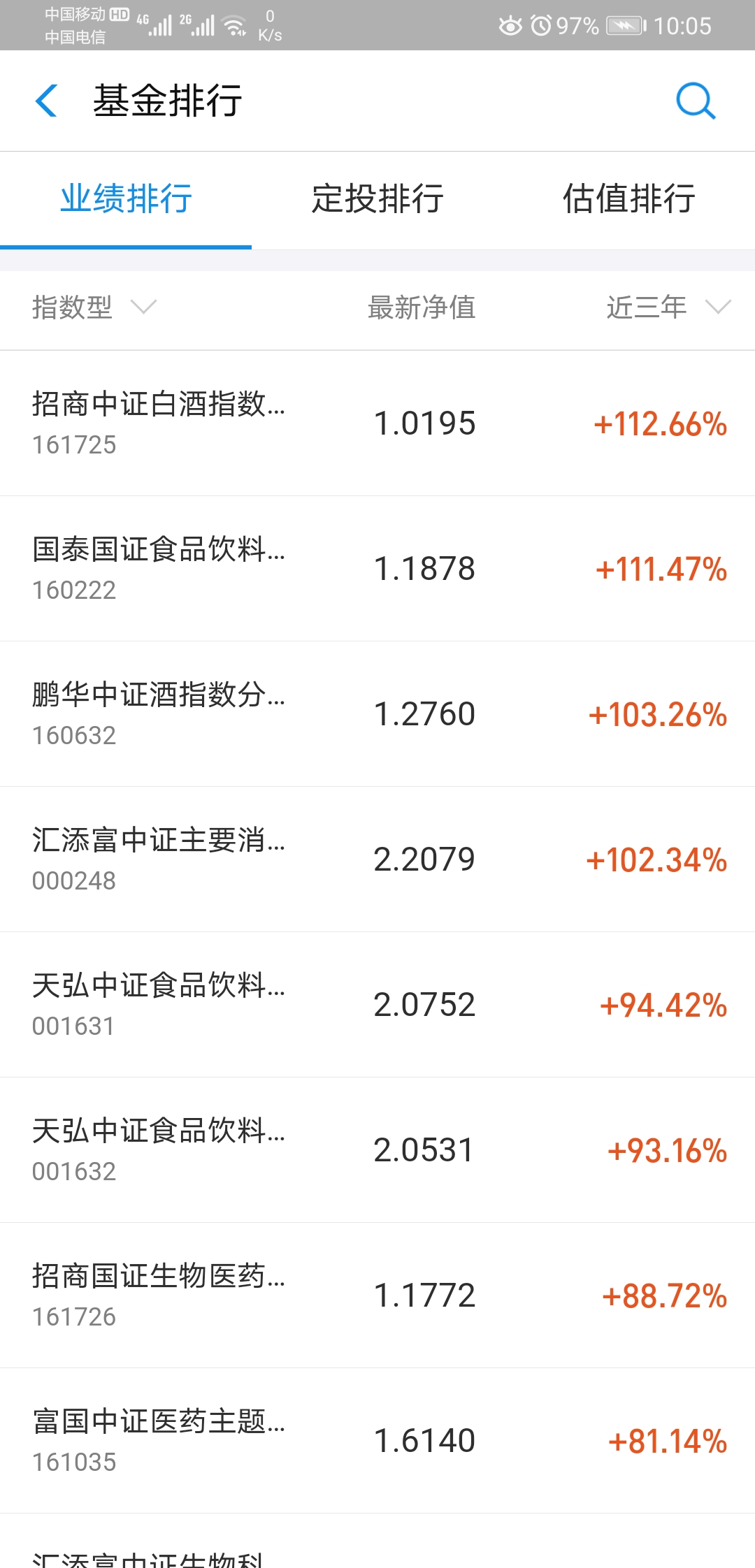The image size is (755, 1568).
Task: Open the search magnifier icon
Action: 695,101
